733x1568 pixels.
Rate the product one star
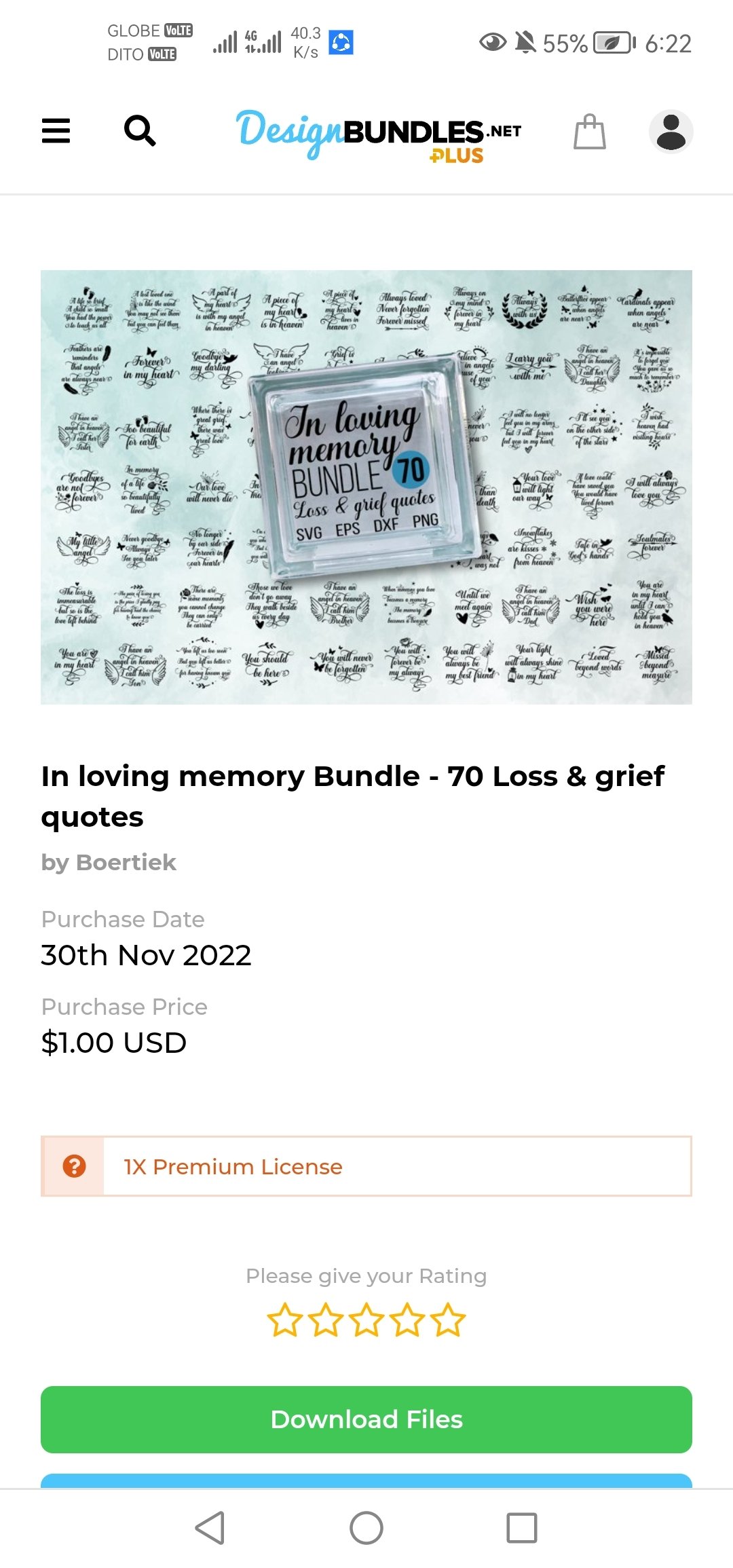point(284,1320)
